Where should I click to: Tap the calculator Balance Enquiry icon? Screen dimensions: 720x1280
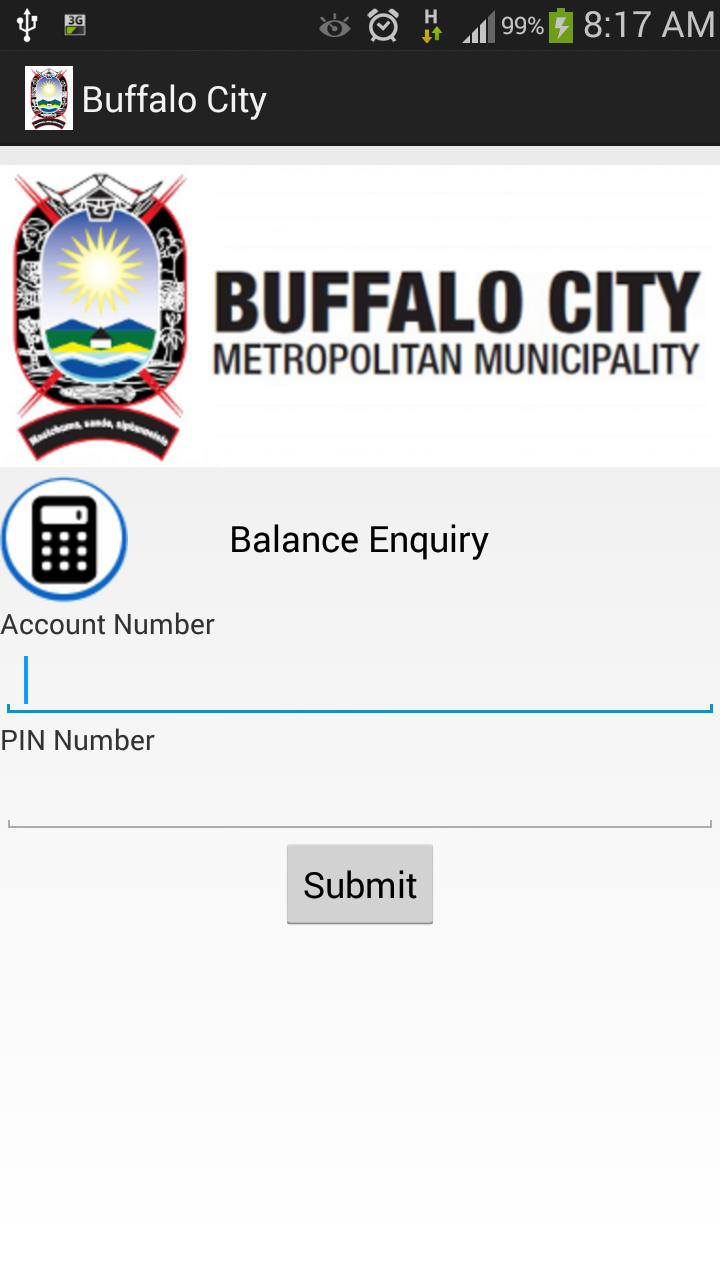(x=63, y=538)
